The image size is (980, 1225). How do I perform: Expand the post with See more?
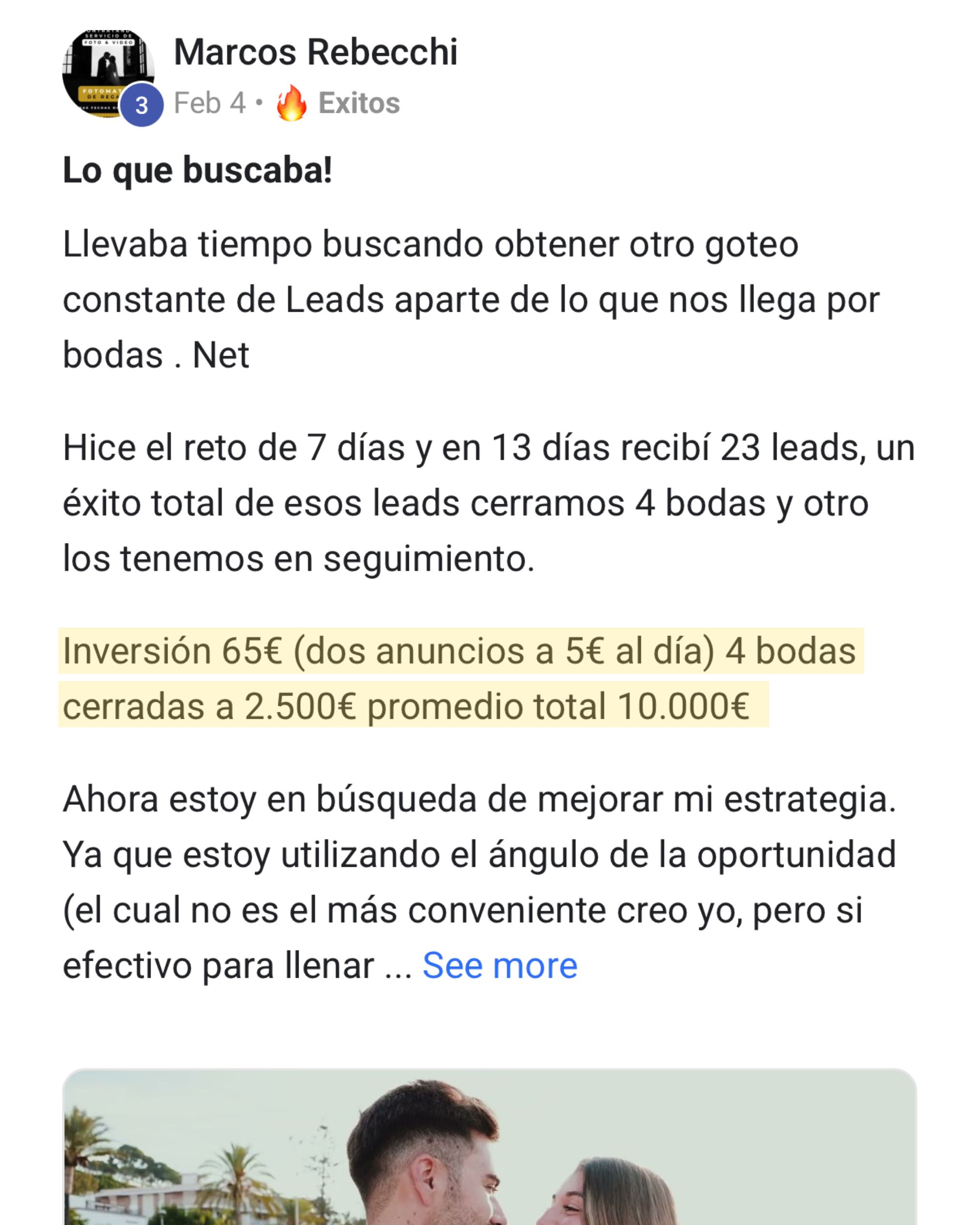pyautogui.click(x=499, y=966)
